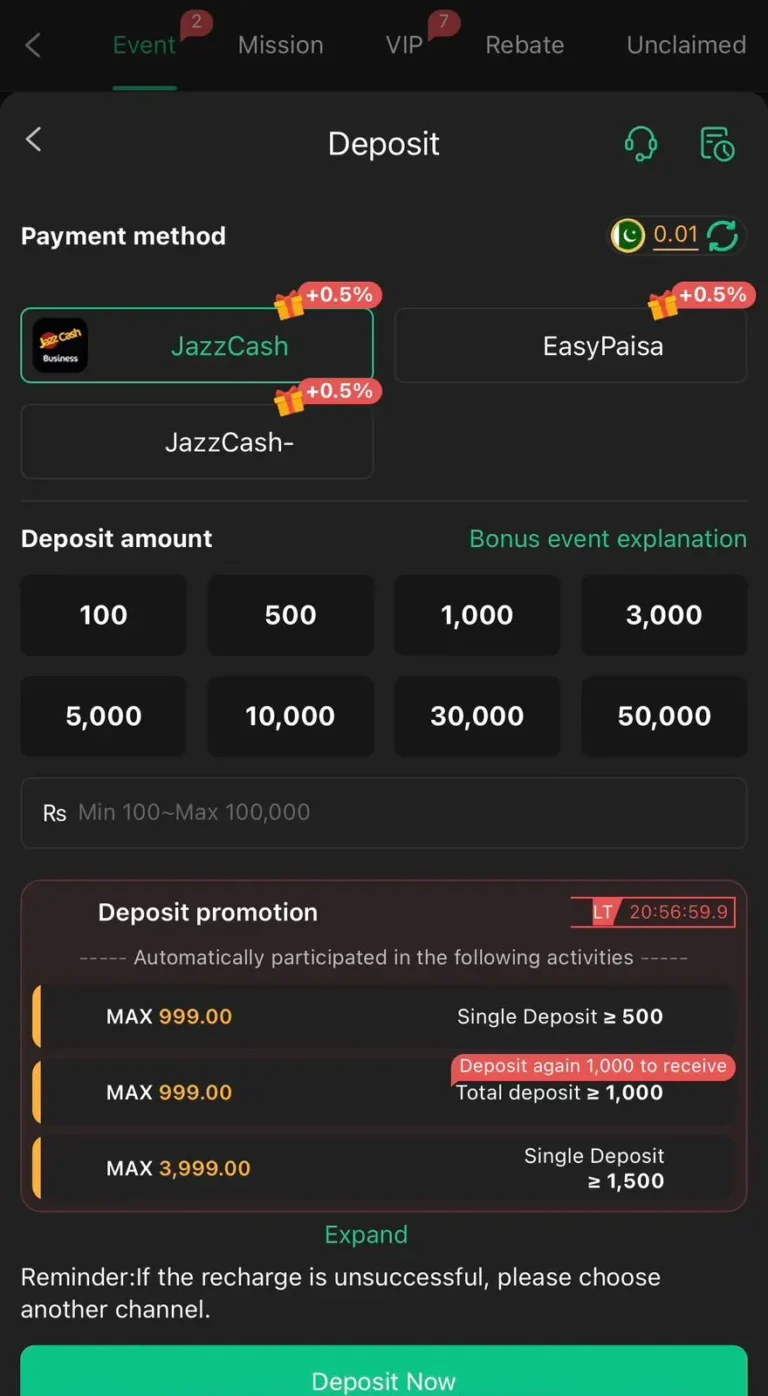Screen dimensions: 768x1396
Task: Tap the custom amount input field
Action: (x=384, y=812)
